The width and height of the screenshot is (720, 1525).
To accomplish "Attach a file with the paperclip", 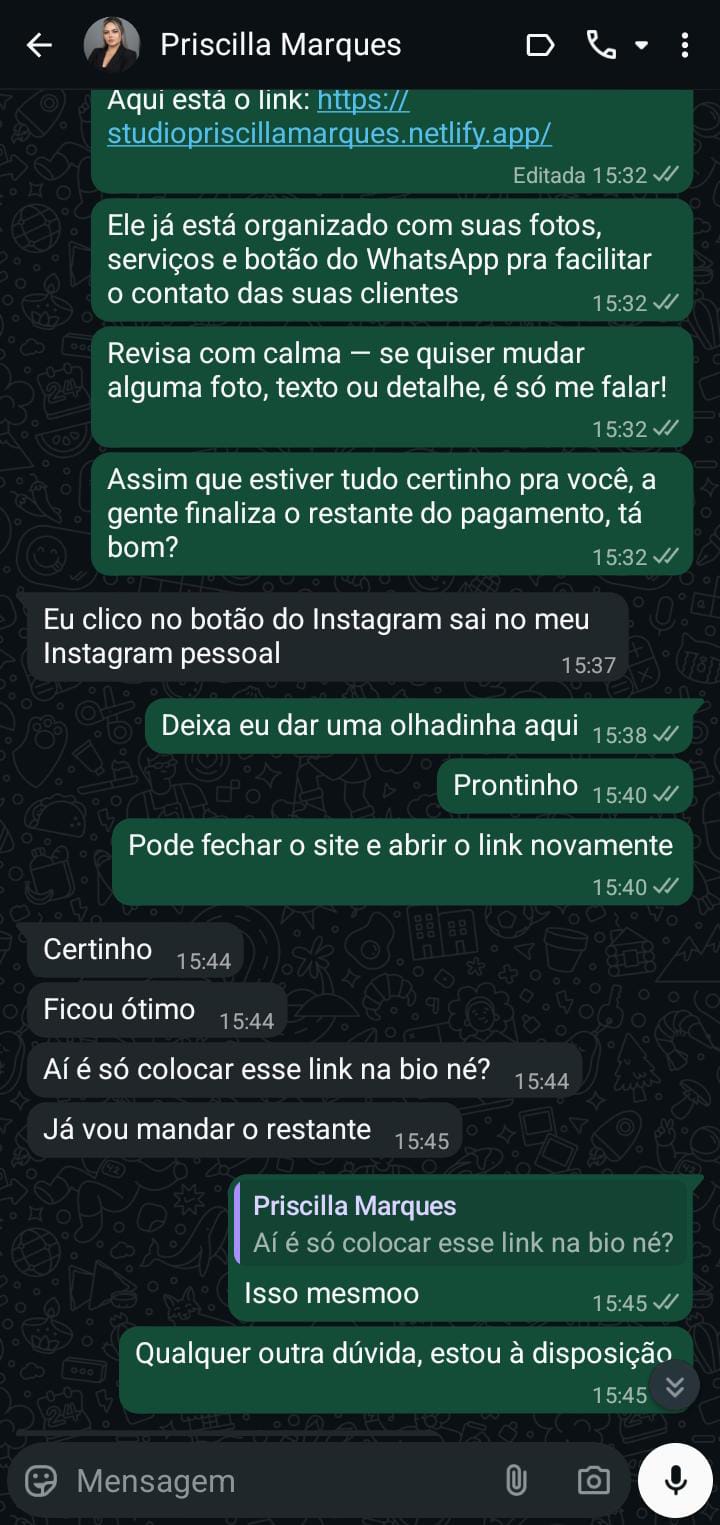I will pos(516,1480).
